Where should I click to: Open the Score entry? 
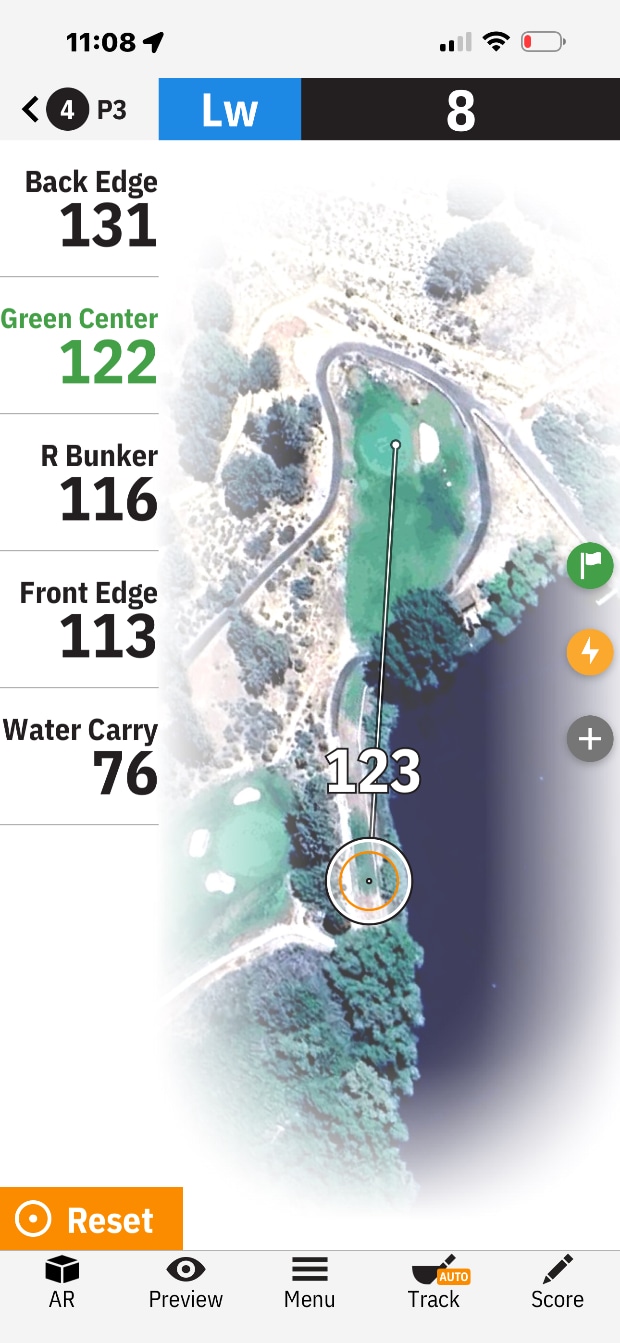point(557,1283)
